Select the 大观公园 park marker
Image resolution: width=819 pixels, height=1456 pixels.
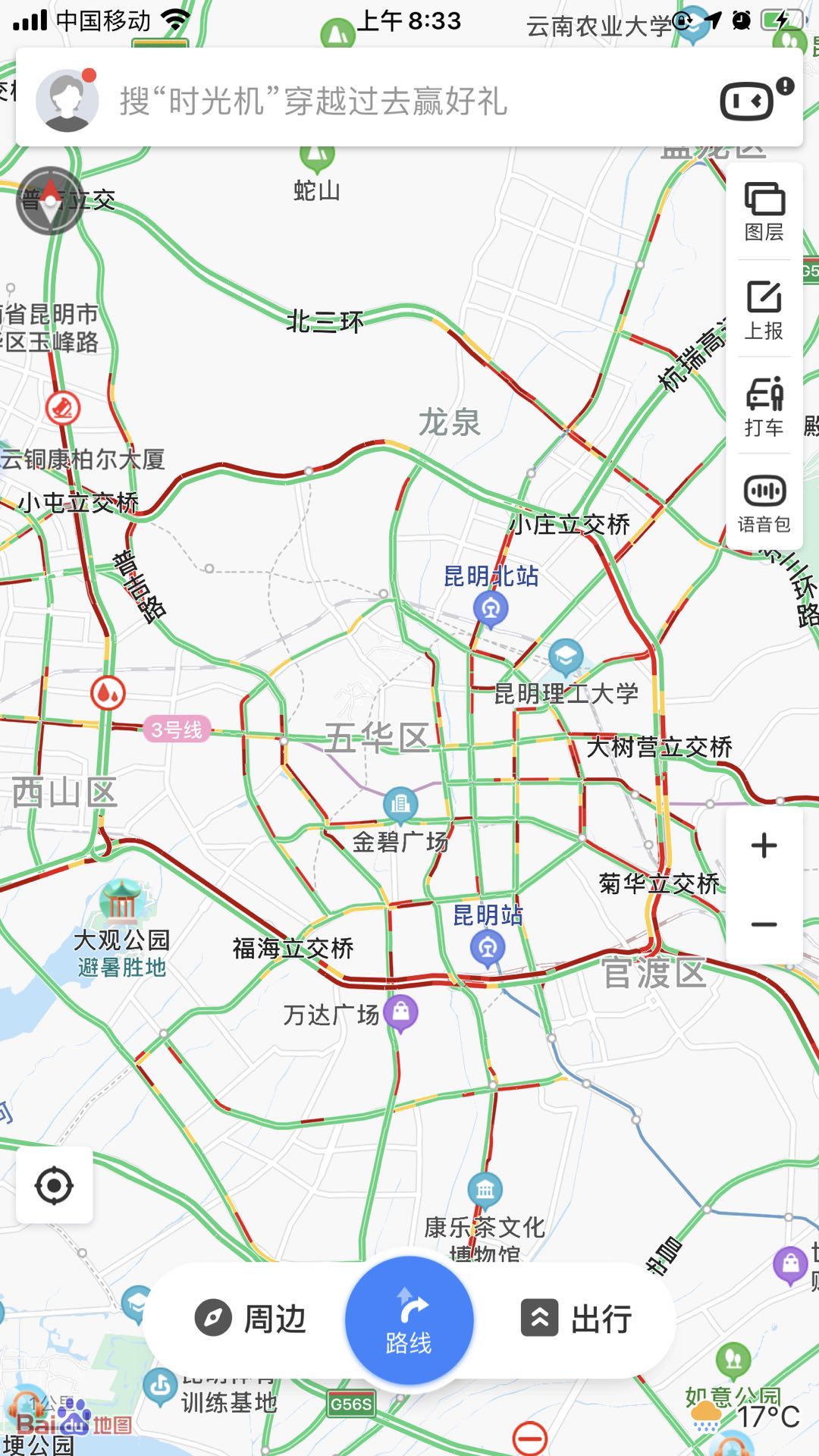point(121,902)
